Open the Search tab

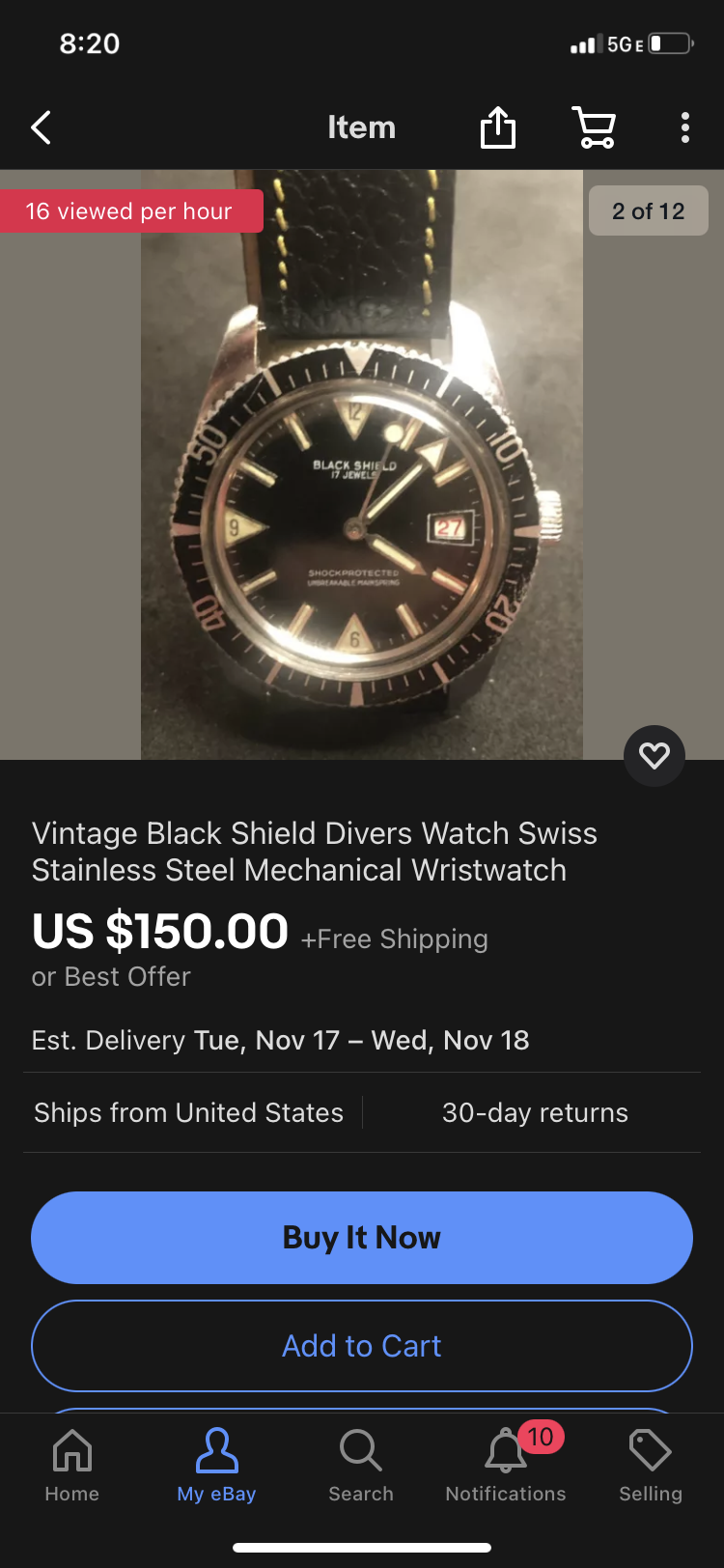(361, 1466)
